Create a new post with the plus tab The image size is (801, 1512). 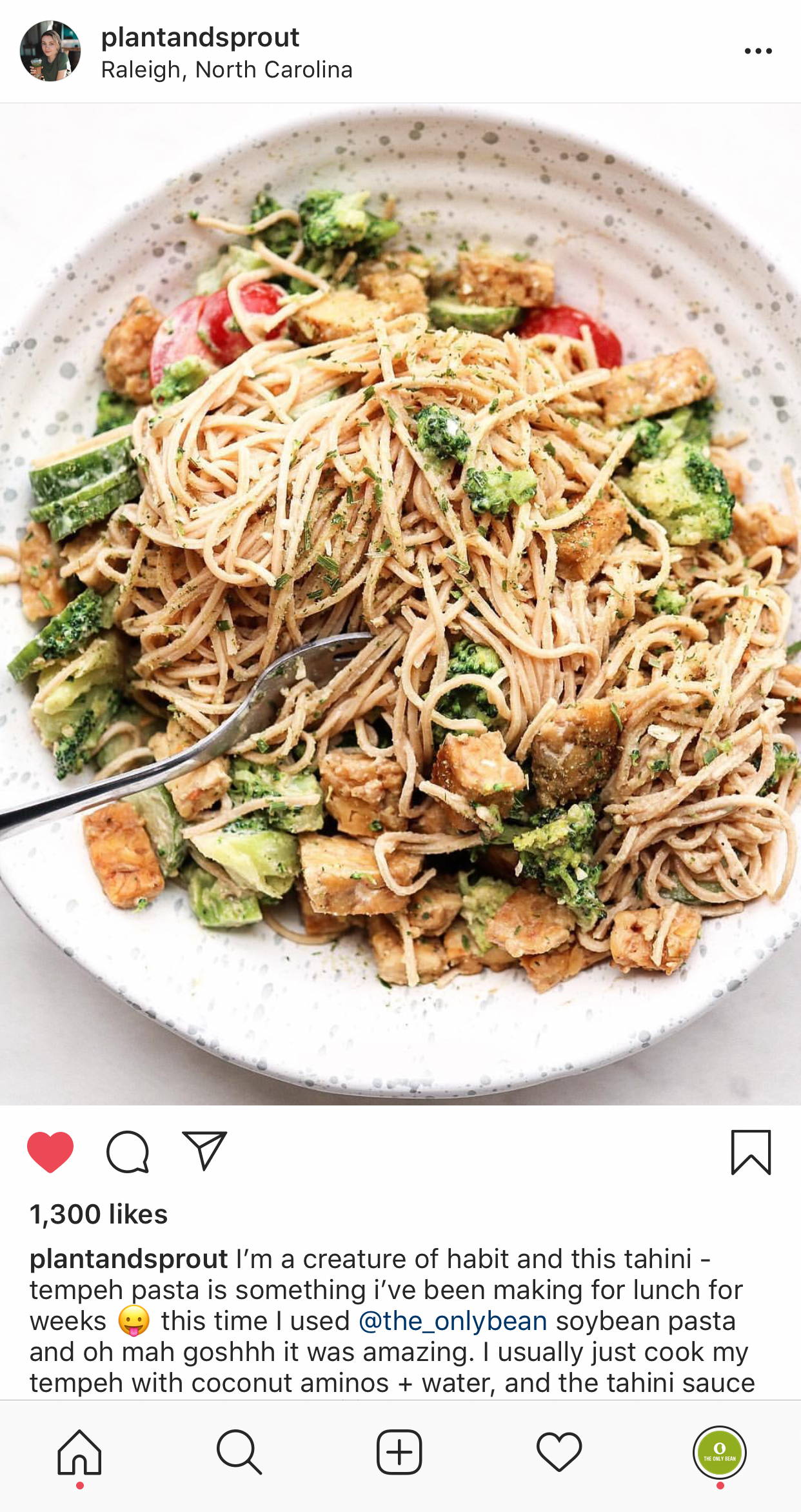399,1453
